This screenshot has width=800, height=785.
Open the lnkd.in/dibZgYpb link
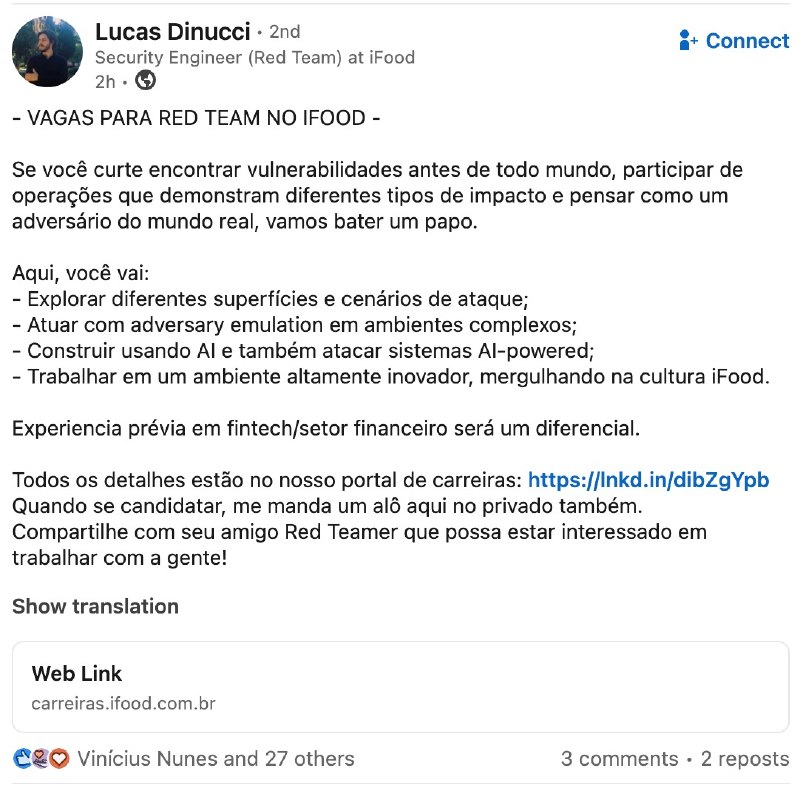tap(648, 480)
